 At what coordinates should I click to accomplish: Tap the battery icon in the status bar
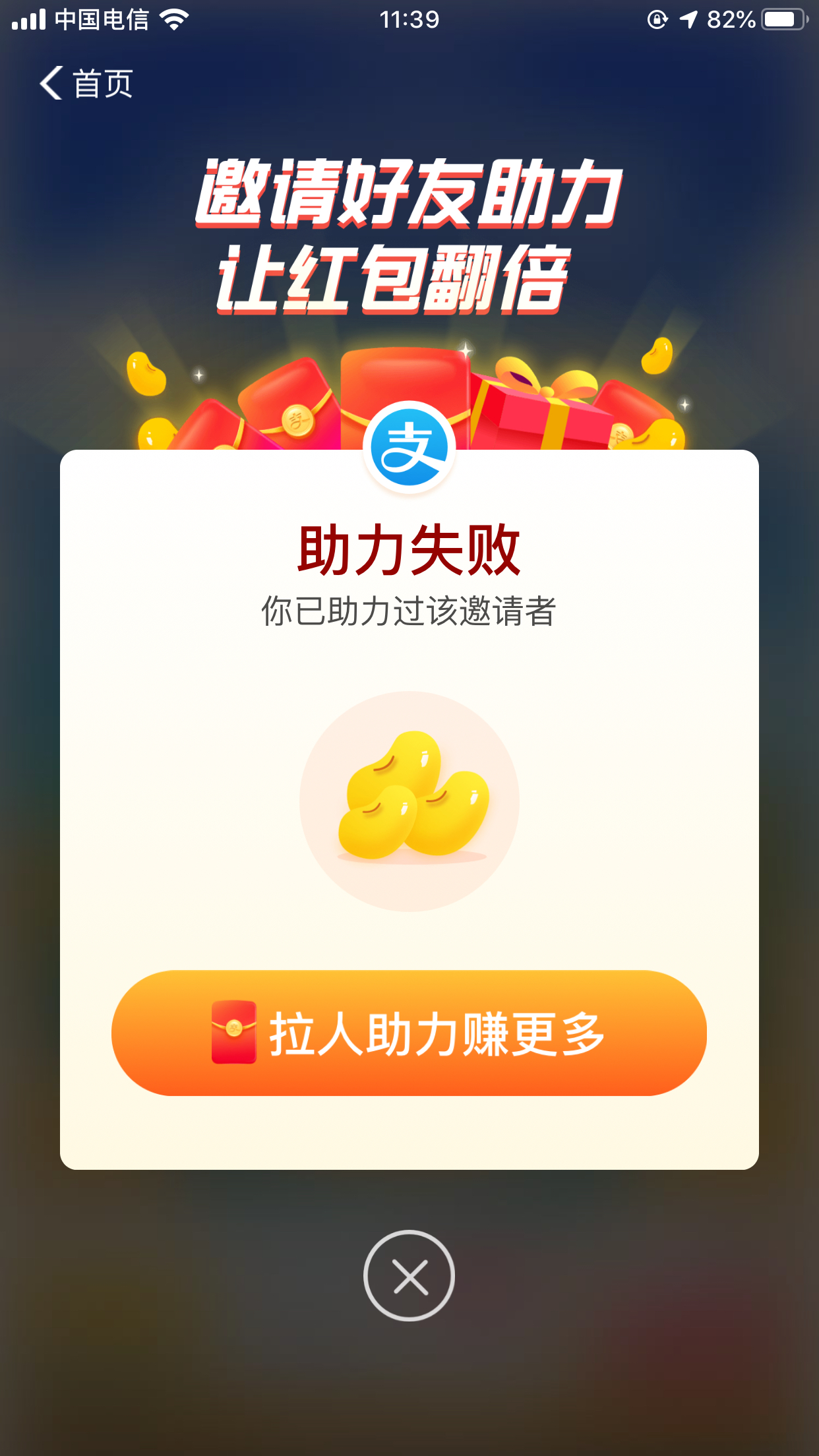781,19
